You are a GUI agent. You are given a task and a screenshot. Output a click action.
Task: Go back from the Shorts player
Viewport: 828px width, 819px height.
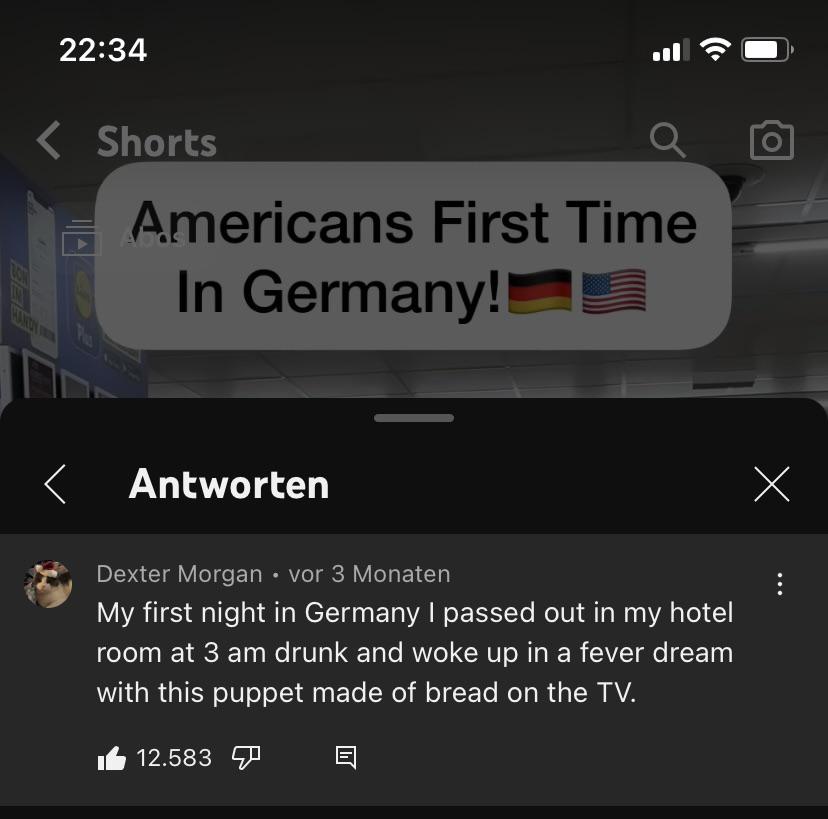point(48,141)
